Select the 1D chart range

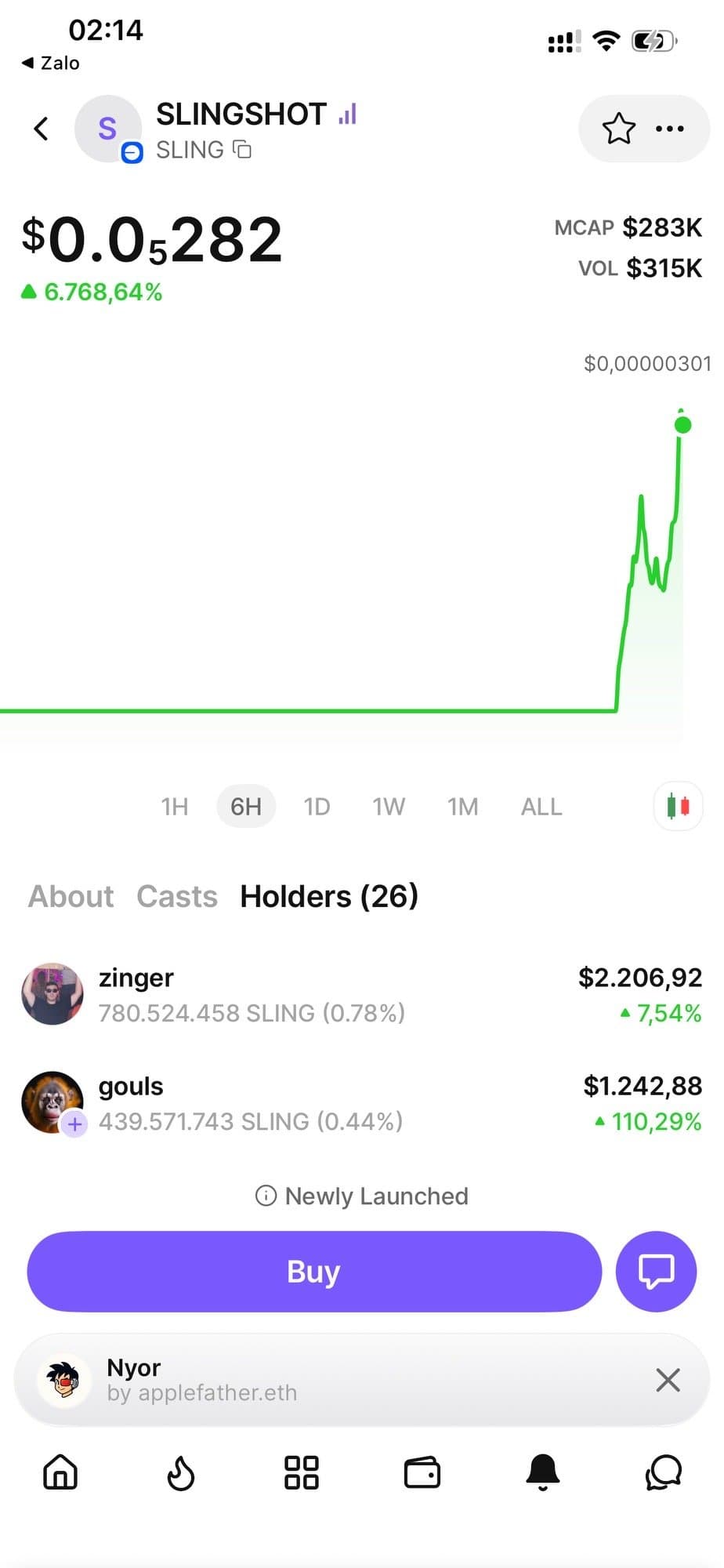point(317,807)
